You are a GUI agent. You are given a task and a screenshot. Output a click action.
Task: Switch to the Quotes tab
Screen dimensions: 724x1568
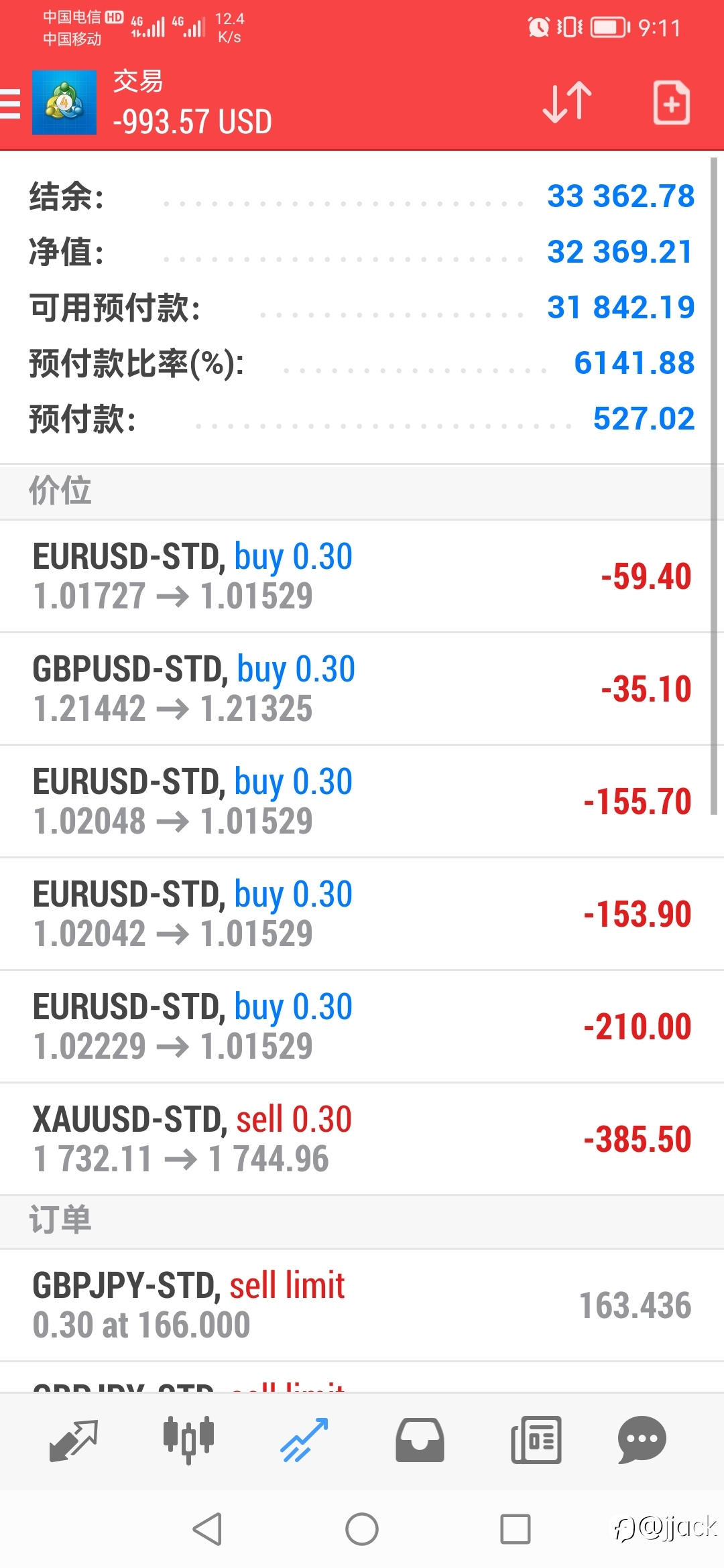74,1440
